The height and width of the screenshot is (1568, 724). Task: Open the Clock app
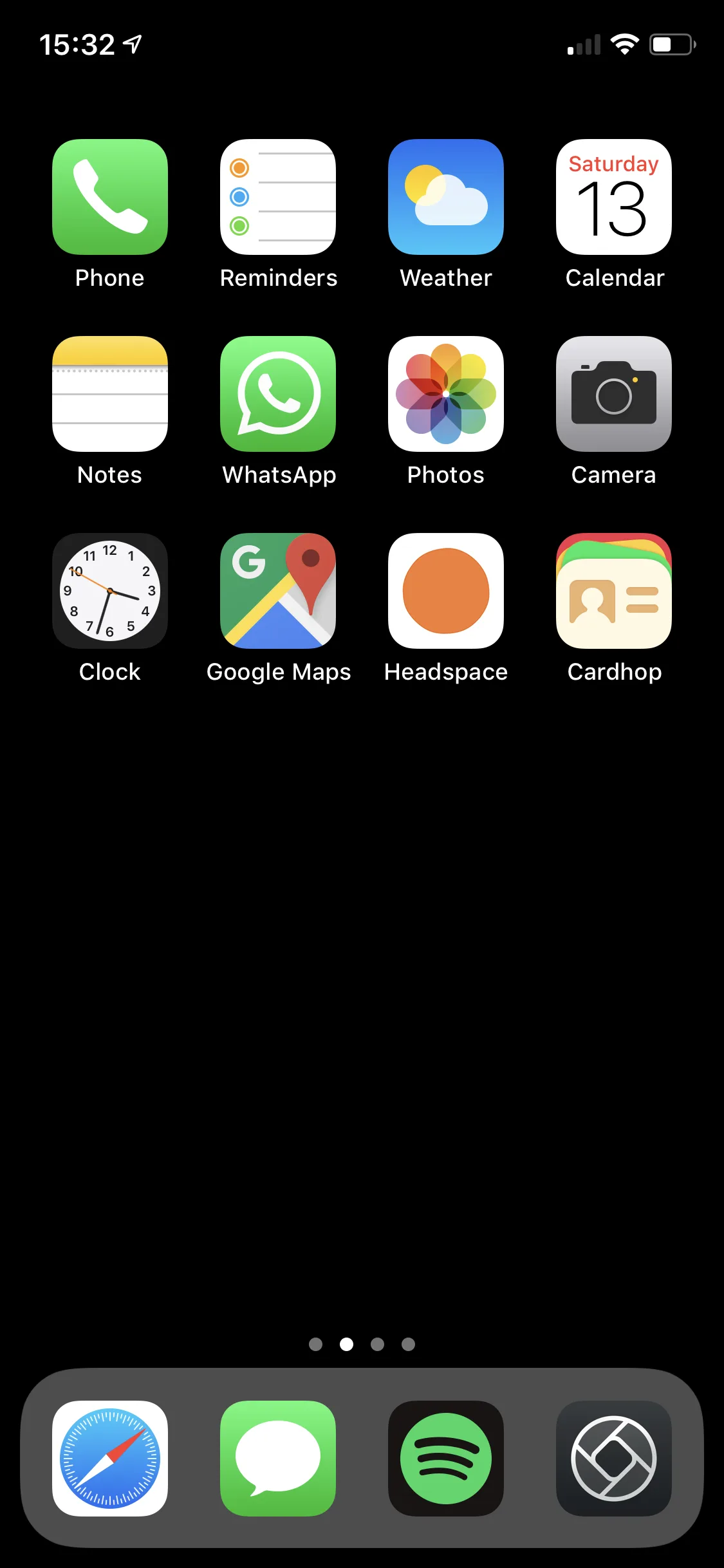[x=110, y=591]
